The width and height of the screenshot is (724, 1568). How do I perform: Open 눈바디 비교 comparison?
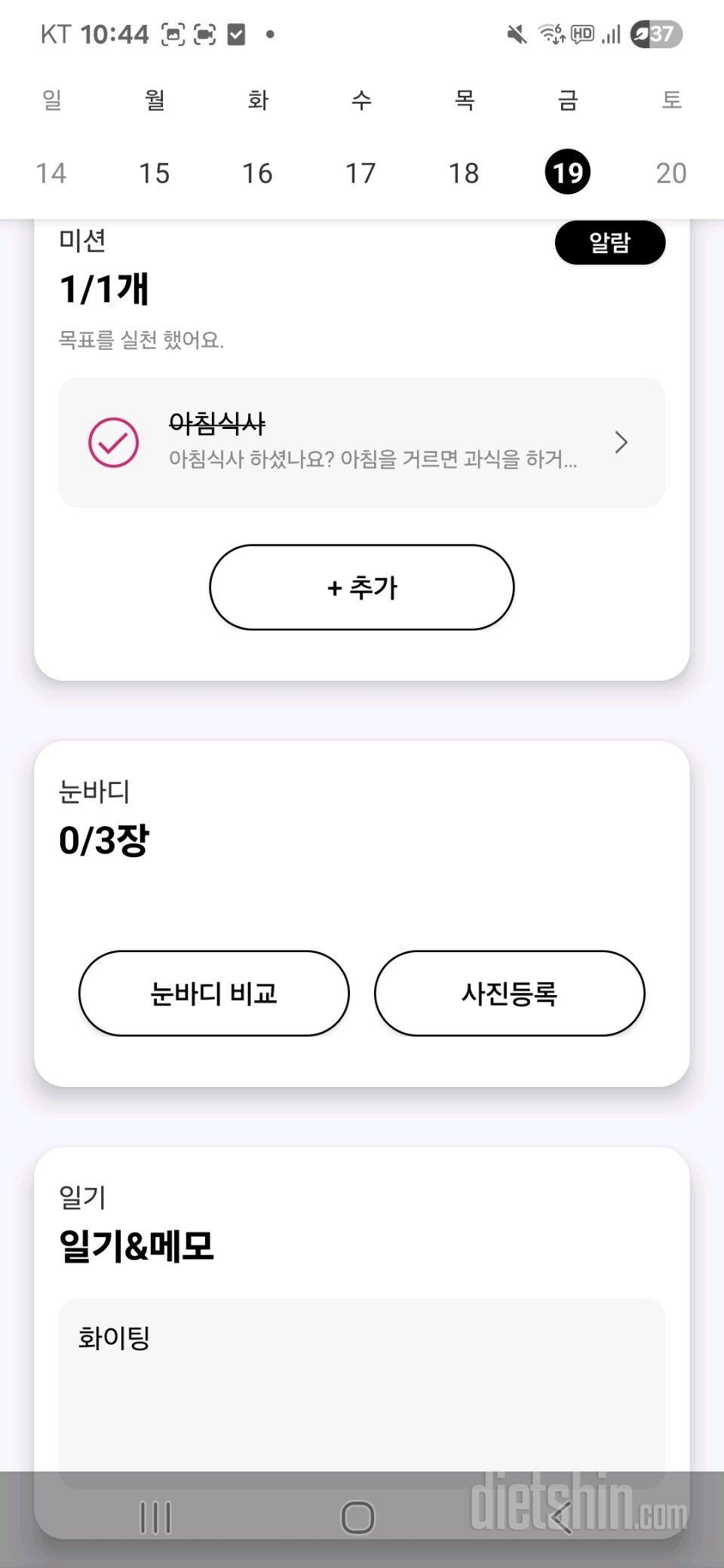click(213, 994)
